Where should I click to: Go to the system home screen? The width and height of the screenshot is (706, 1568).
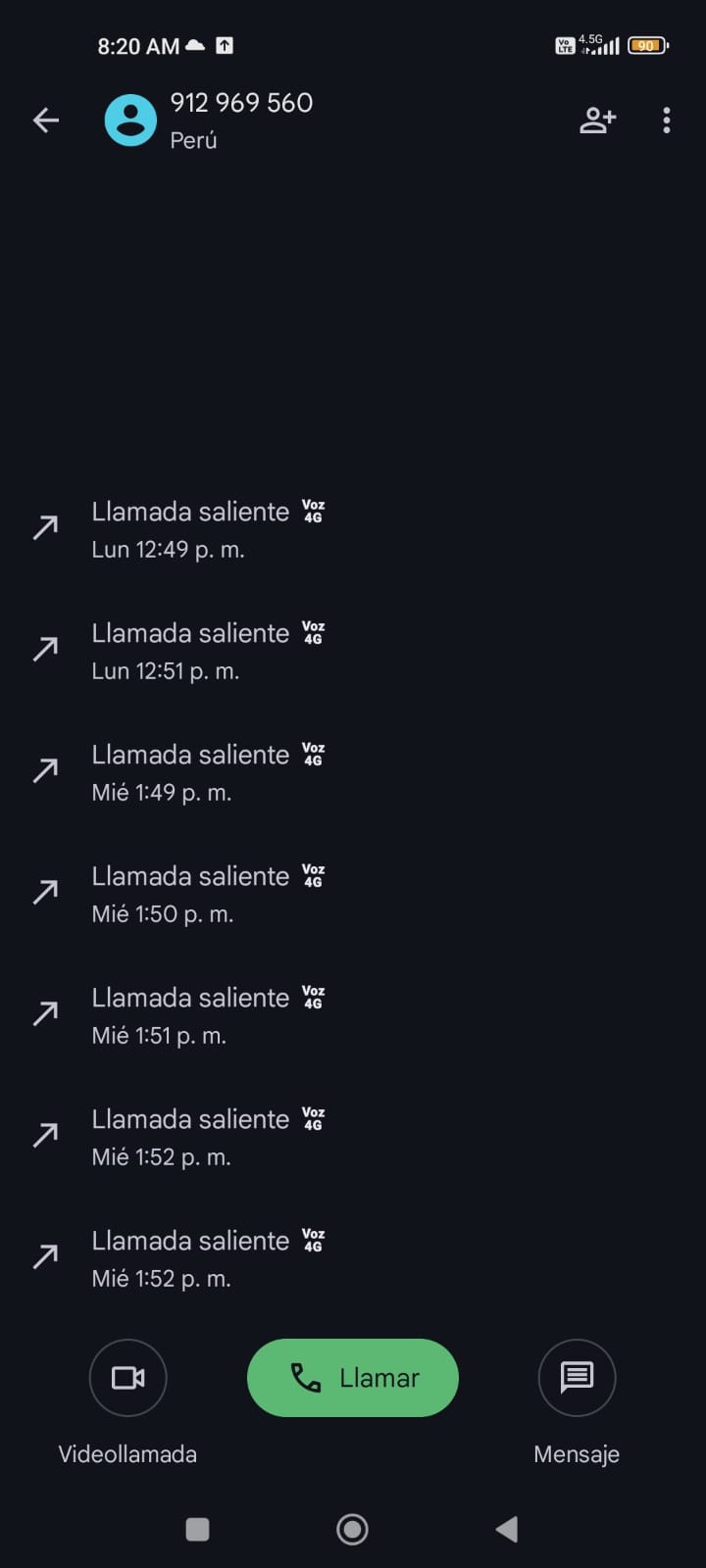(352, 1529)
